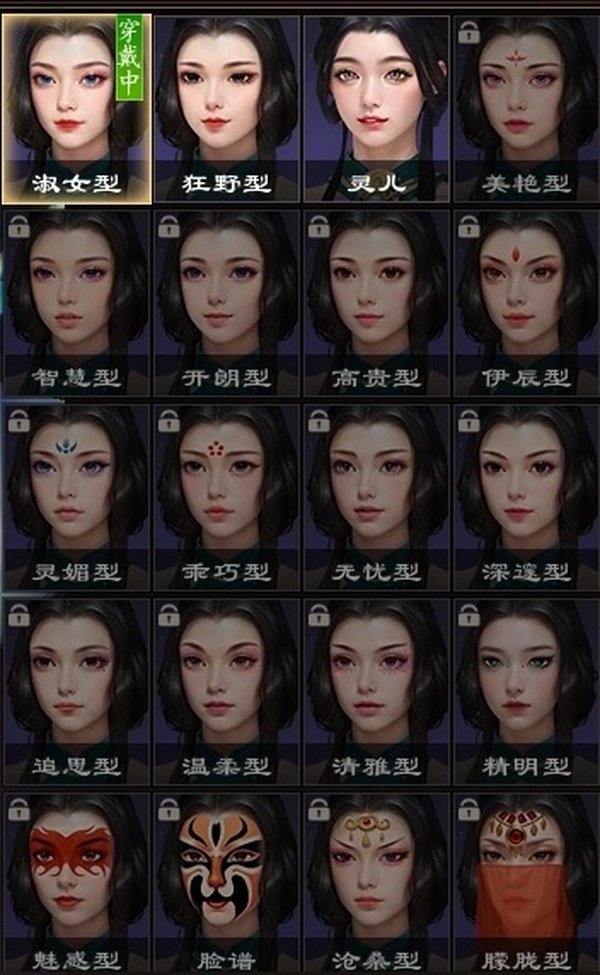Screen dimensions: 600x975
Task: Select the 开朗型 face tile
Action: coord(227,302)
